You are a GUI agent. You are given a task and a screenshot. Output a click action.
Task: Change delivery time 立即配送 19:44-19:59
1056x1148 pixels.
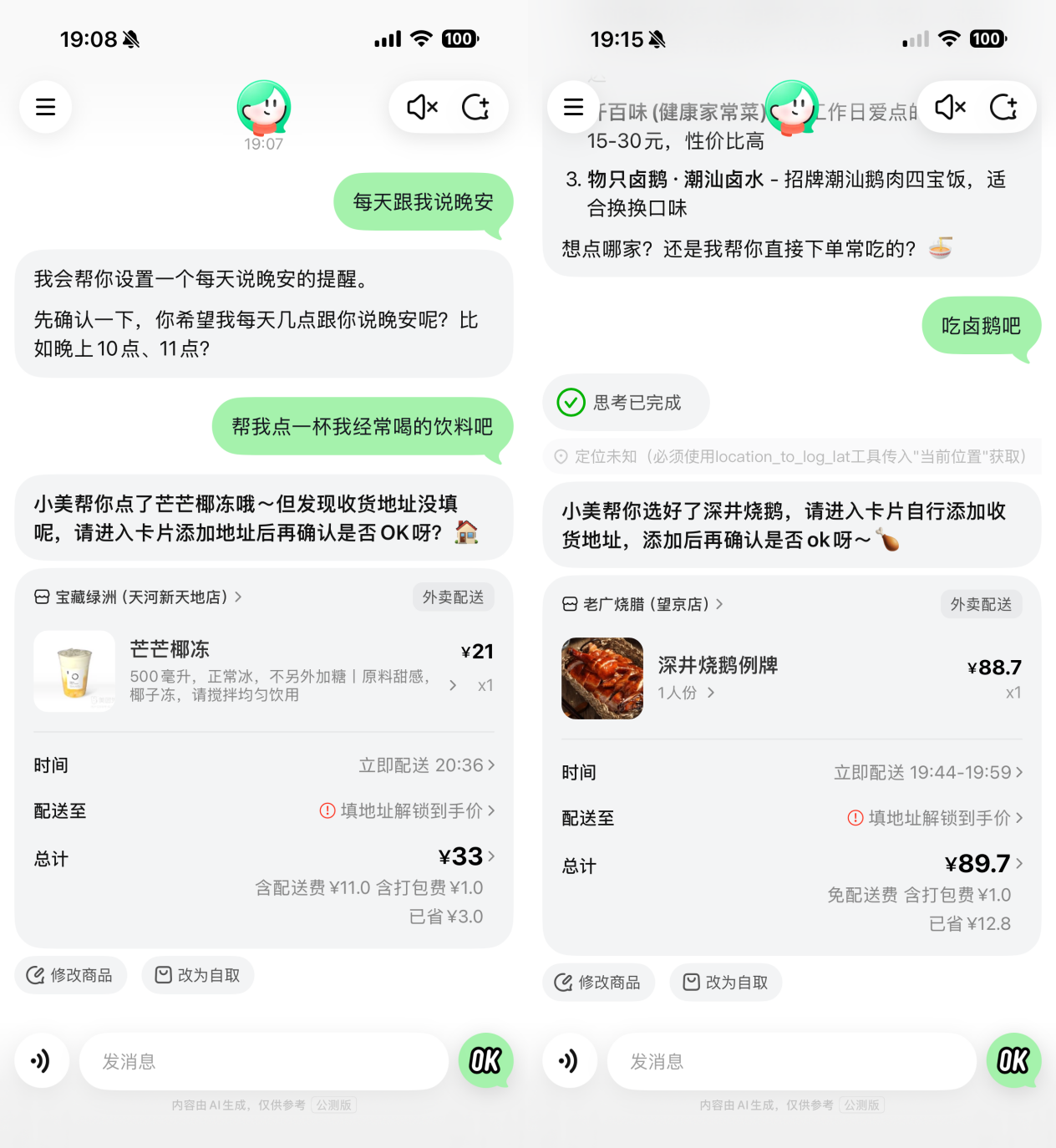tap(927, 773)
